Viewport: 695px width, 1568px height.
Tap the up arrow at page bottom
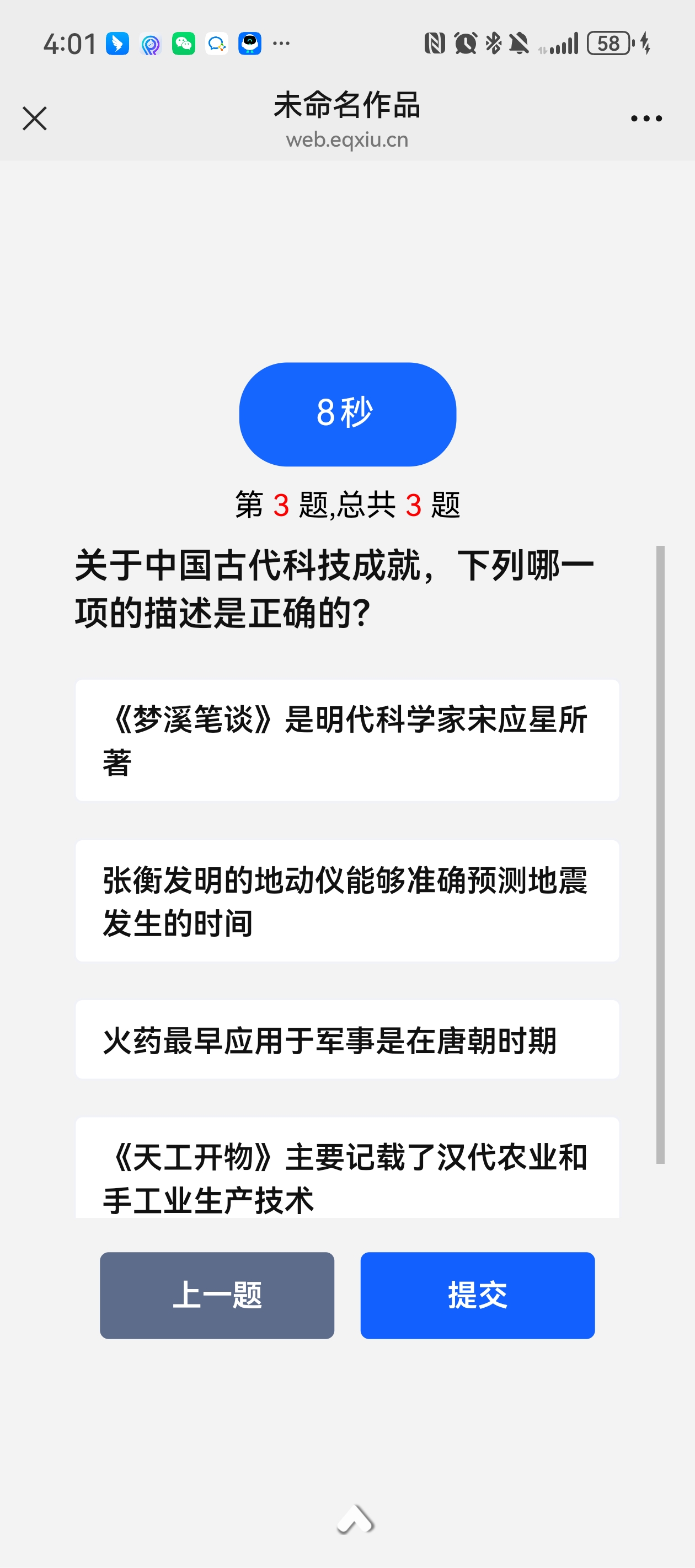[x=355, y=1519]
